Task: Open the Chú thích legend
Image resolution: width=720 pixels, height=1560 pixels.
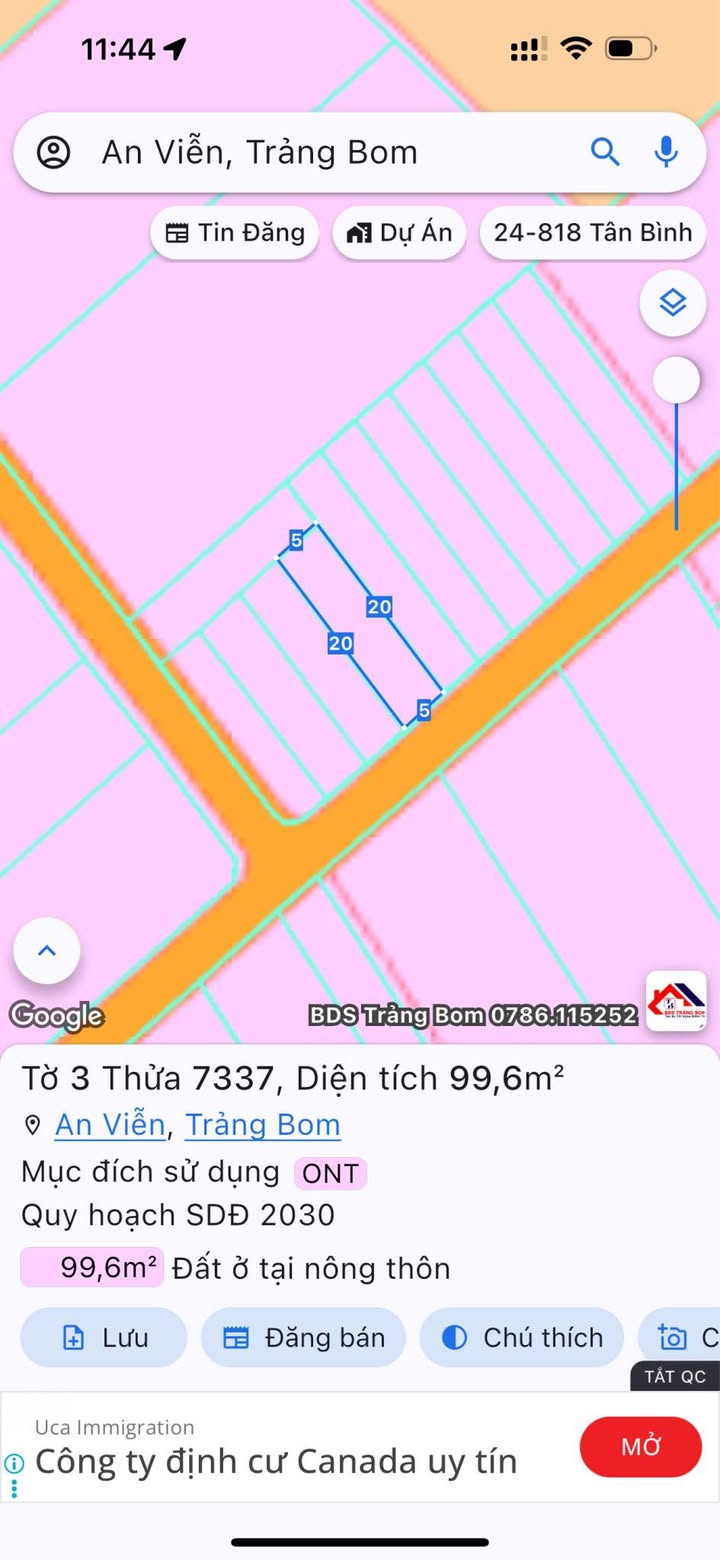Action: point(522,1338)
